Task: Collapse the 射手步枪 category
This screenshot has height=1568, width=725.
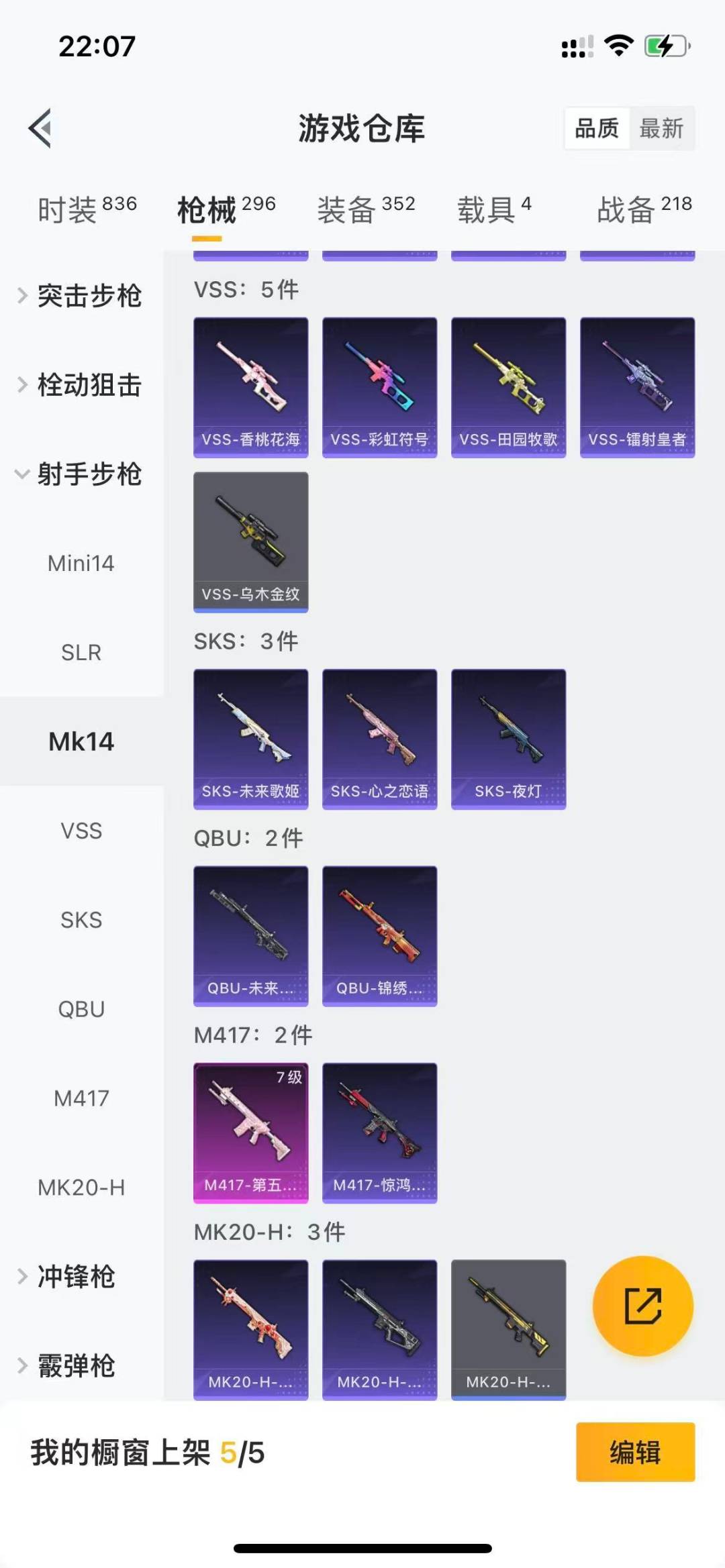Action: coord(81,474)
